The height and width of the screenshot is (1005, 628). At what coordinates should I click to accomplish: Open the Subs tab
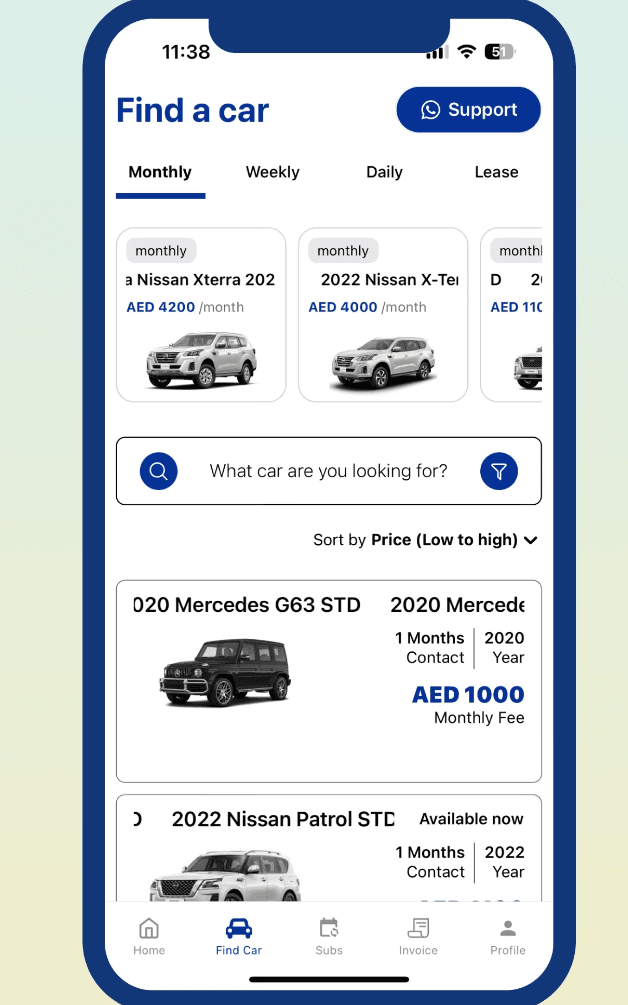click(329, 936)
